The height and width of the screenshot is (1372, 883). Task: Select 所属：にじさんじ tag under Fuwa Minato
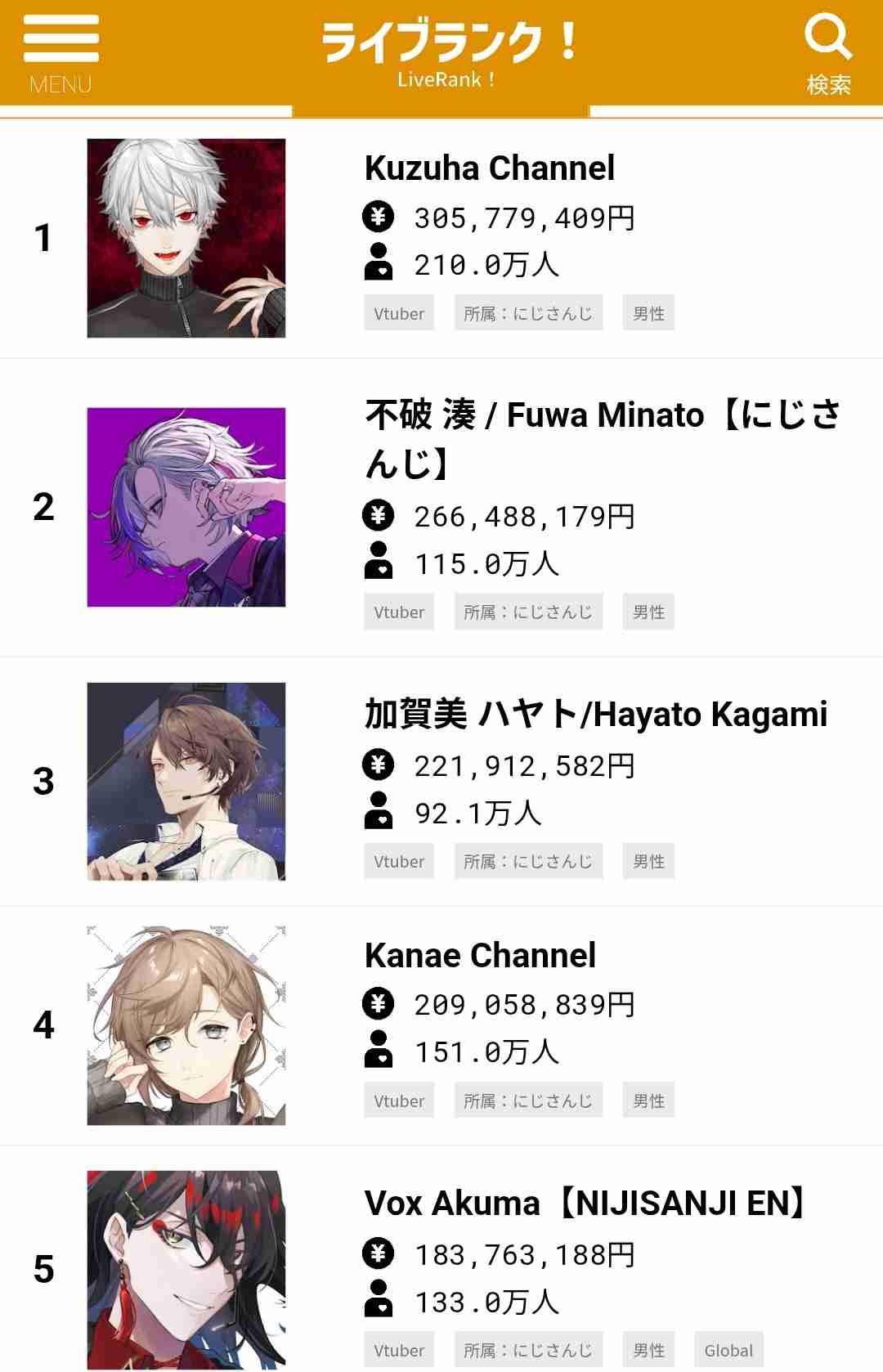(x=528, y=612)
